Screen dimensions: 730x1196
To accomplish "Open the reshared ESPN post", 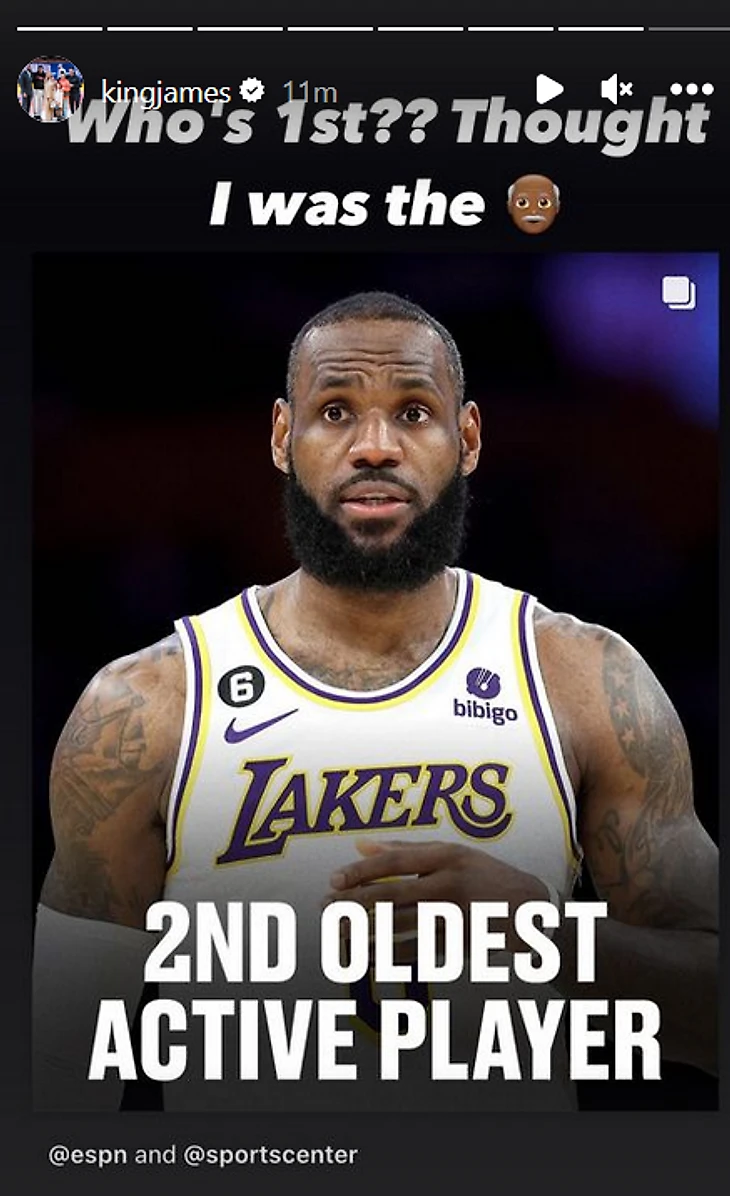I will 375,680.
